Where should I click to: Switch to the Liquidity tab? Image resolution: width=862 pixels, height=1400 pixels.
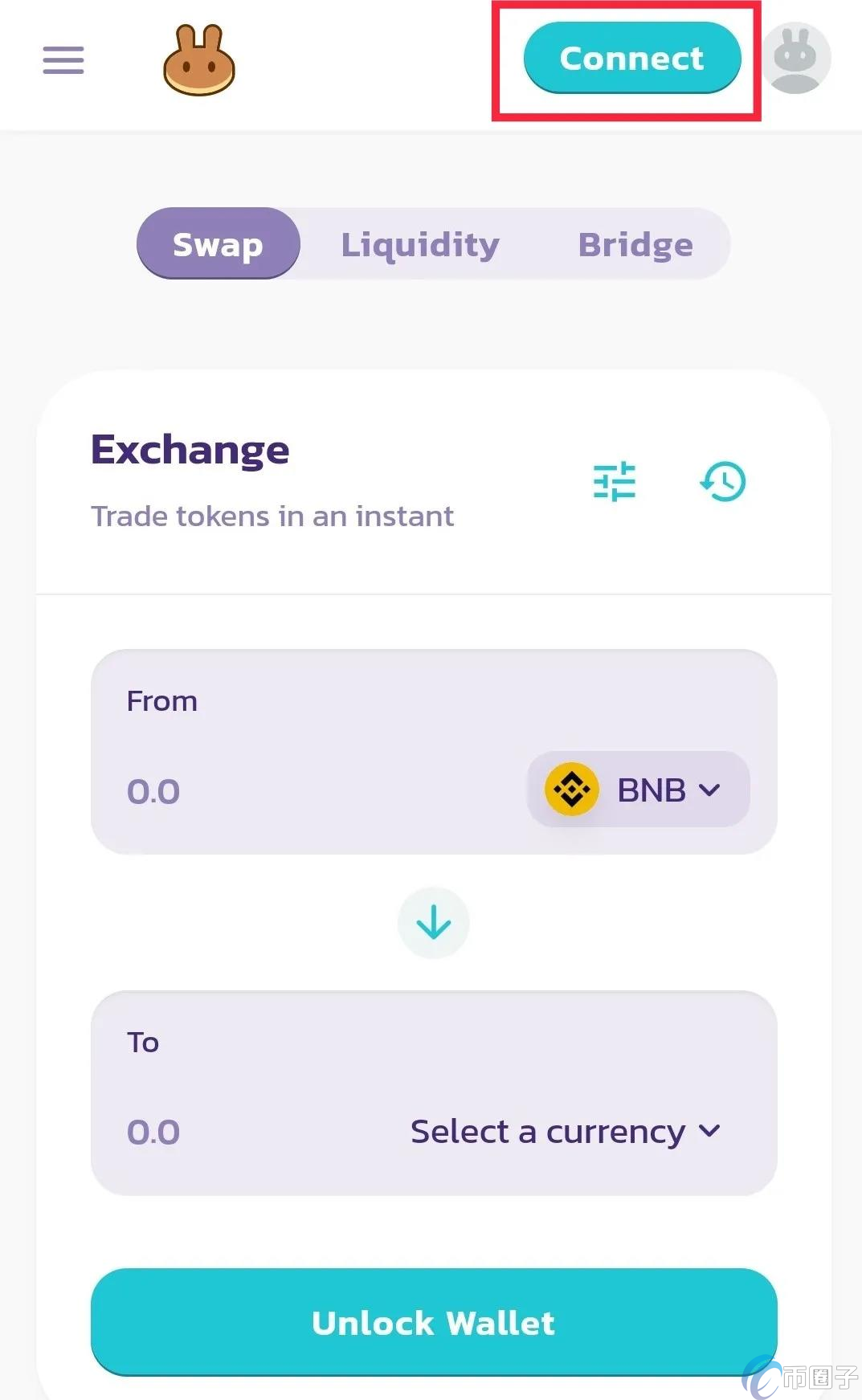tap(420, 244)
